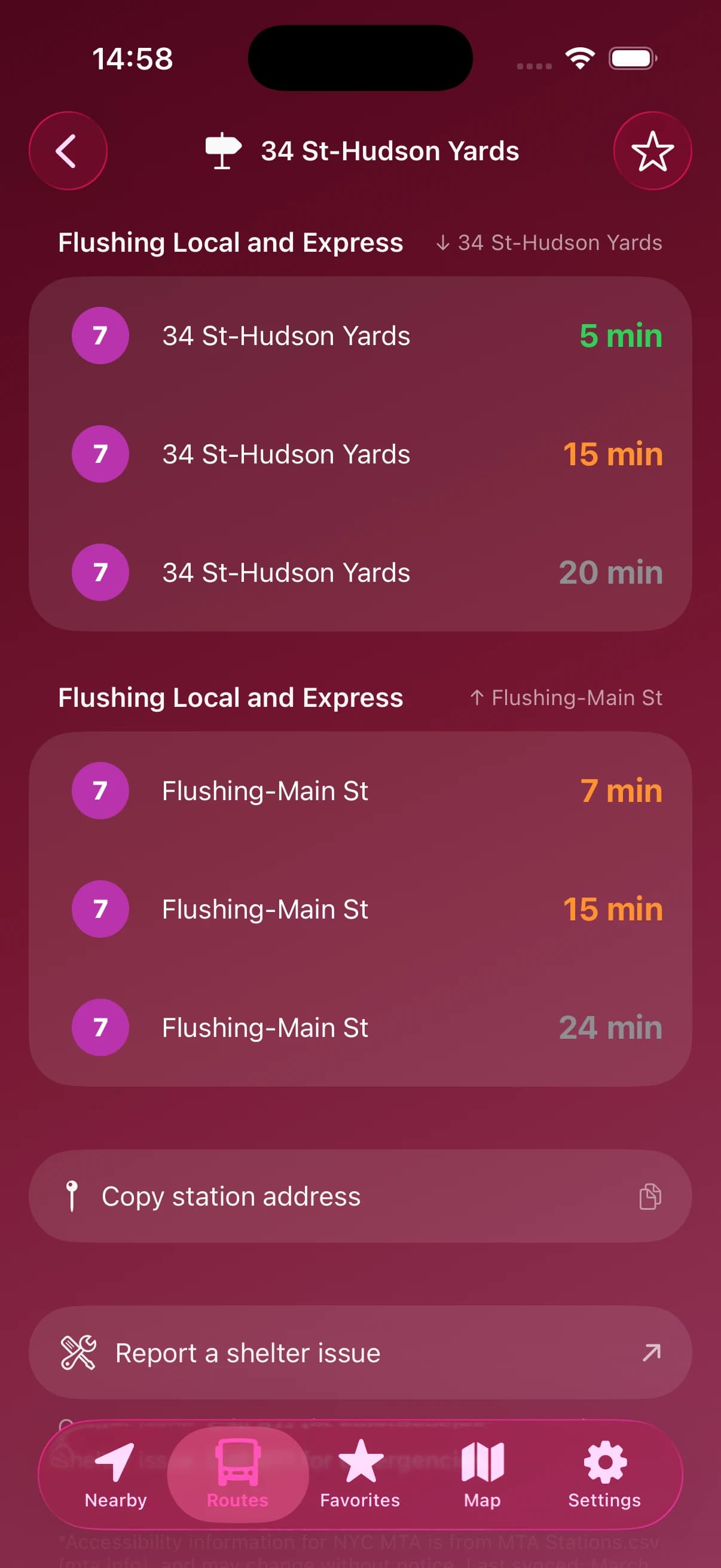This screenshot has height=1568, width=721.
Task: Go to the Map tab
Action: [482, 1473]
